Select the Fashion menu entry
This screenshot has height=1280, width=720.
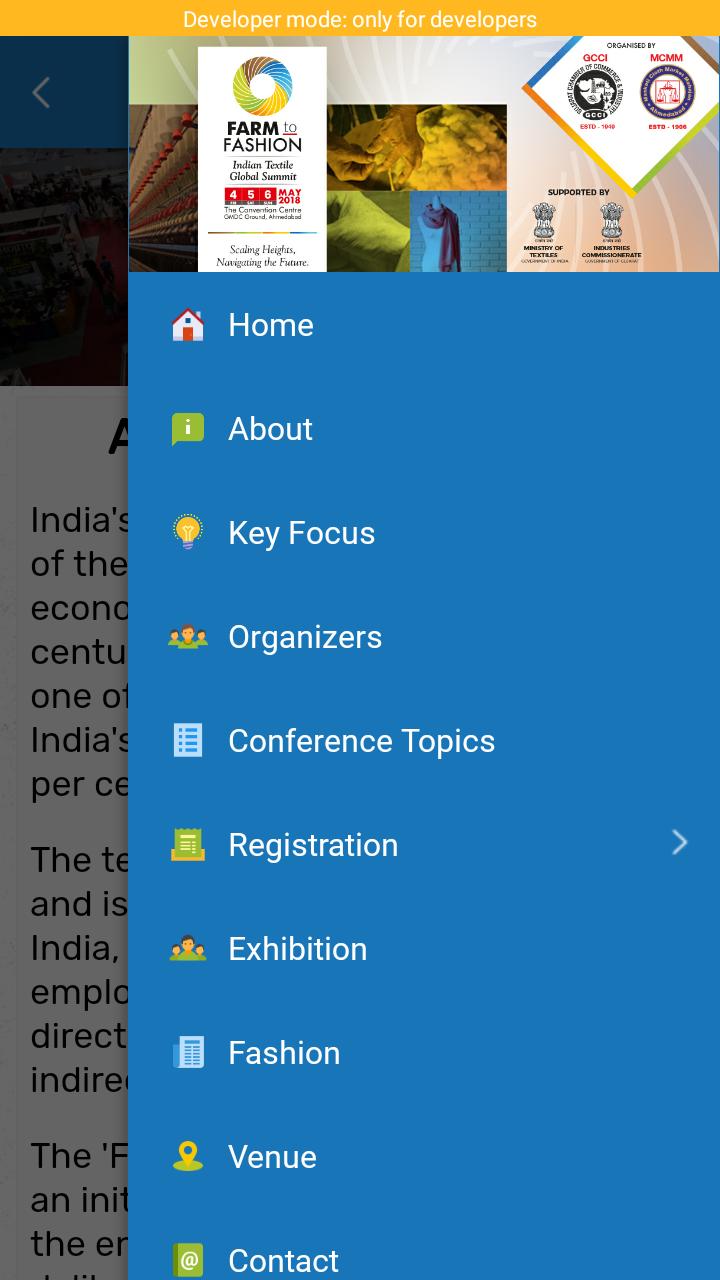click(284, 1053)
